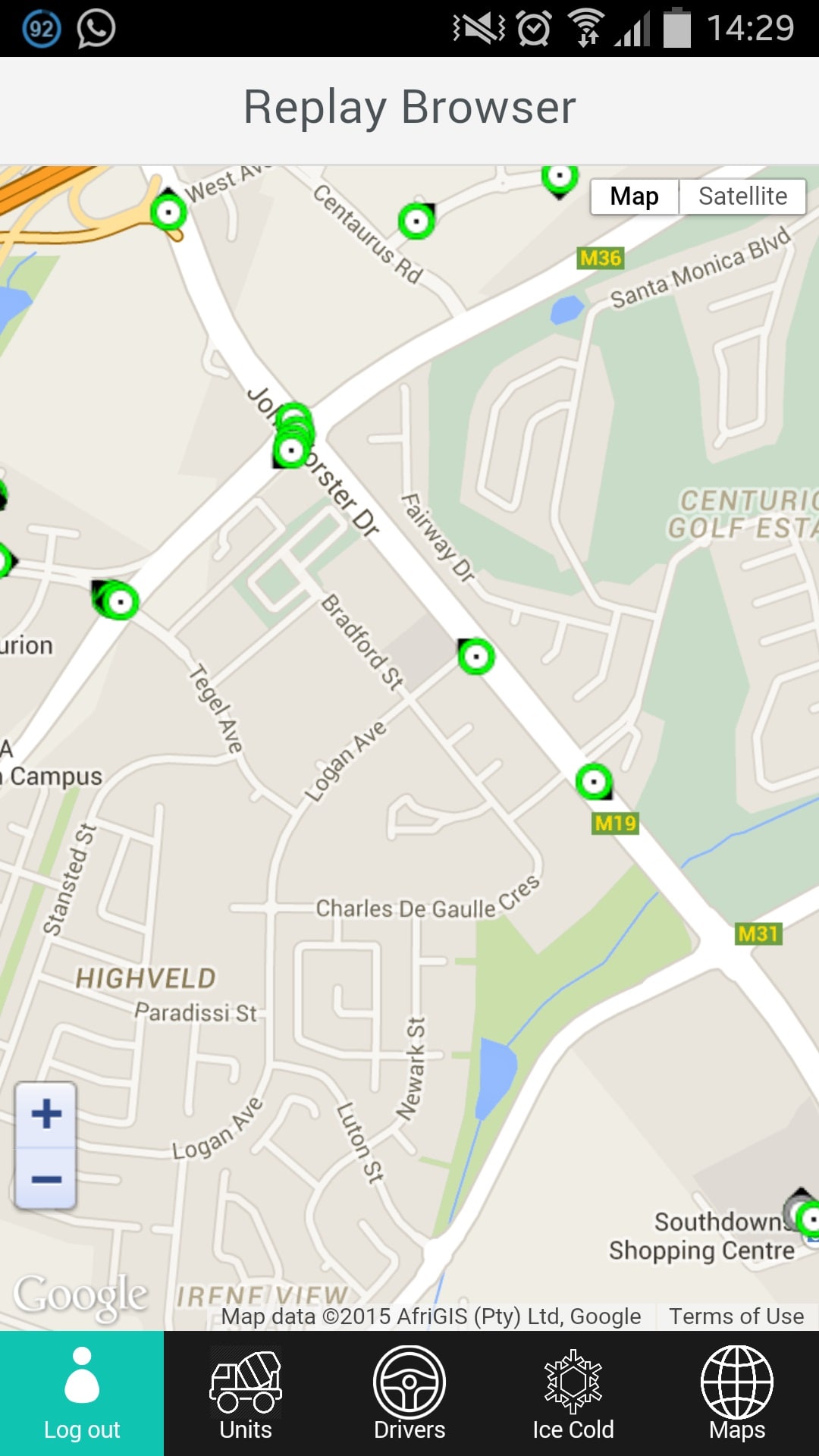The width and height of the screenshot is (819, 1456).
Task: Open Terms of Use link
Action: [736, 1316]
